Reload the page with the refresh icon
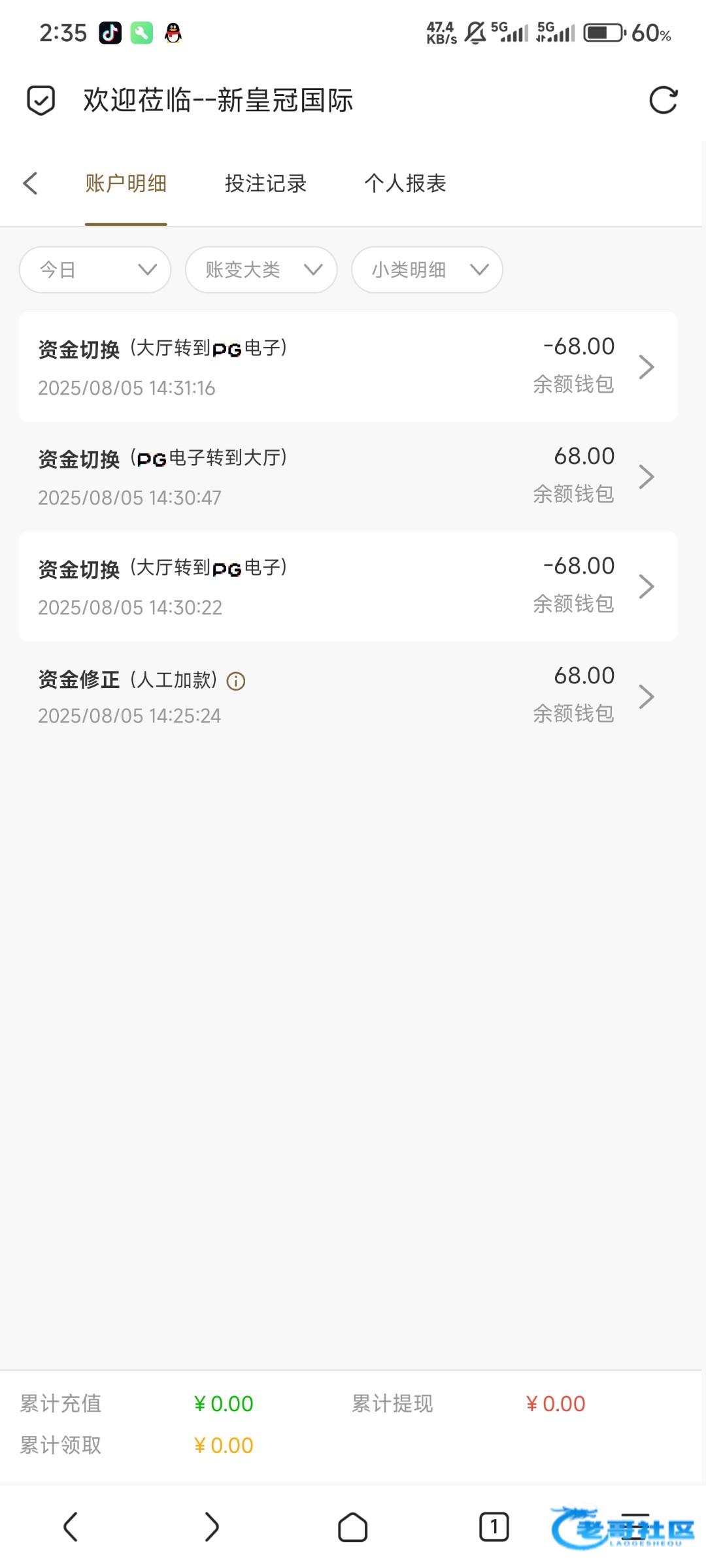Image resolution: width=706 pixels, height=1568 pixels. tap(663, 101)
